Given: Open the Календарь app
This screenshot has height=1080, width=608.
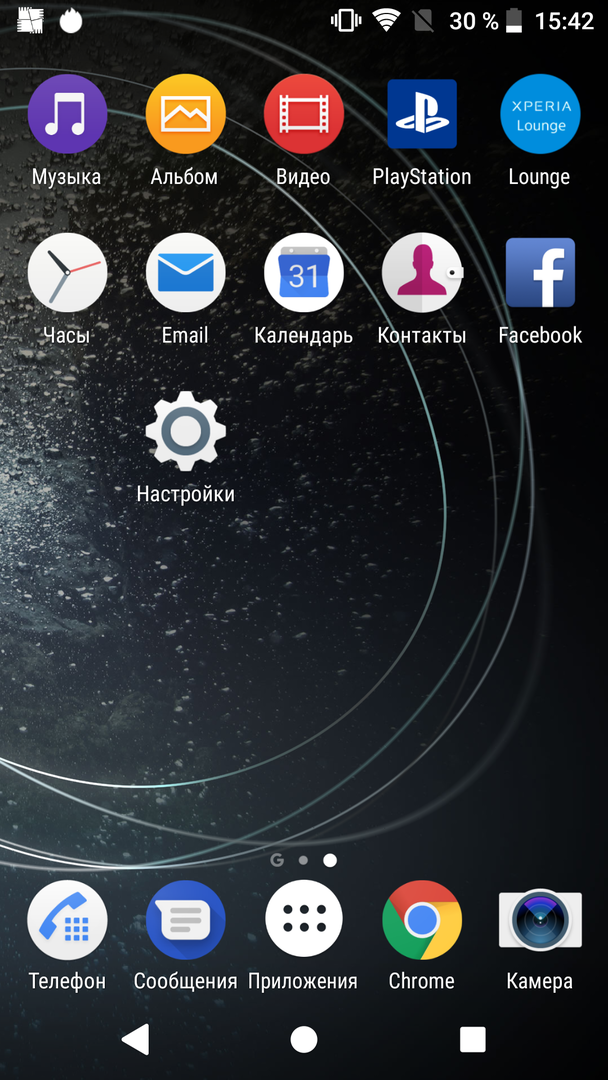Looking at the screenshot, I should click(x=303, y=273).
